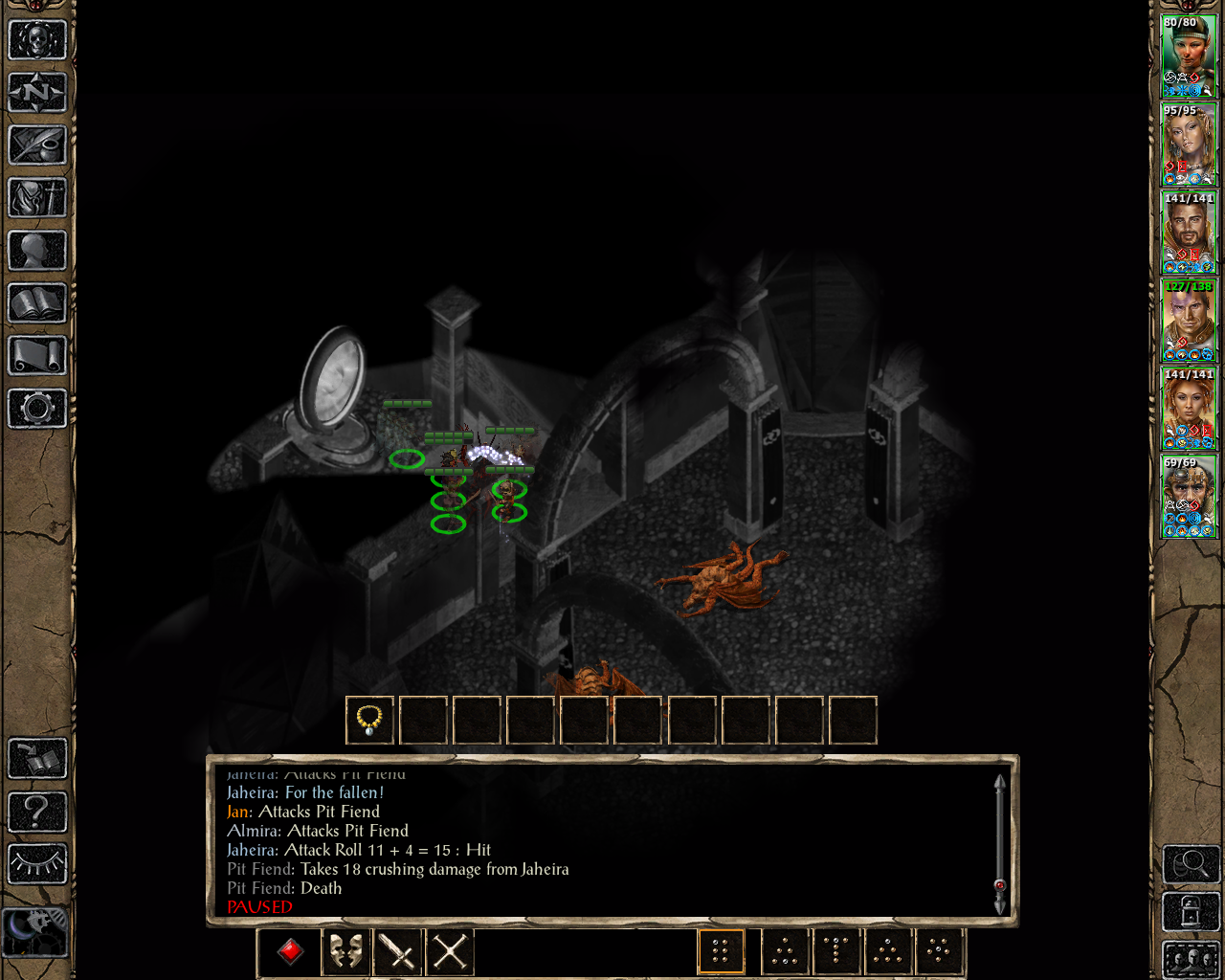1225x980 pixels.
Task: Tap the sword attack button
Action: (x=397, y=951)
